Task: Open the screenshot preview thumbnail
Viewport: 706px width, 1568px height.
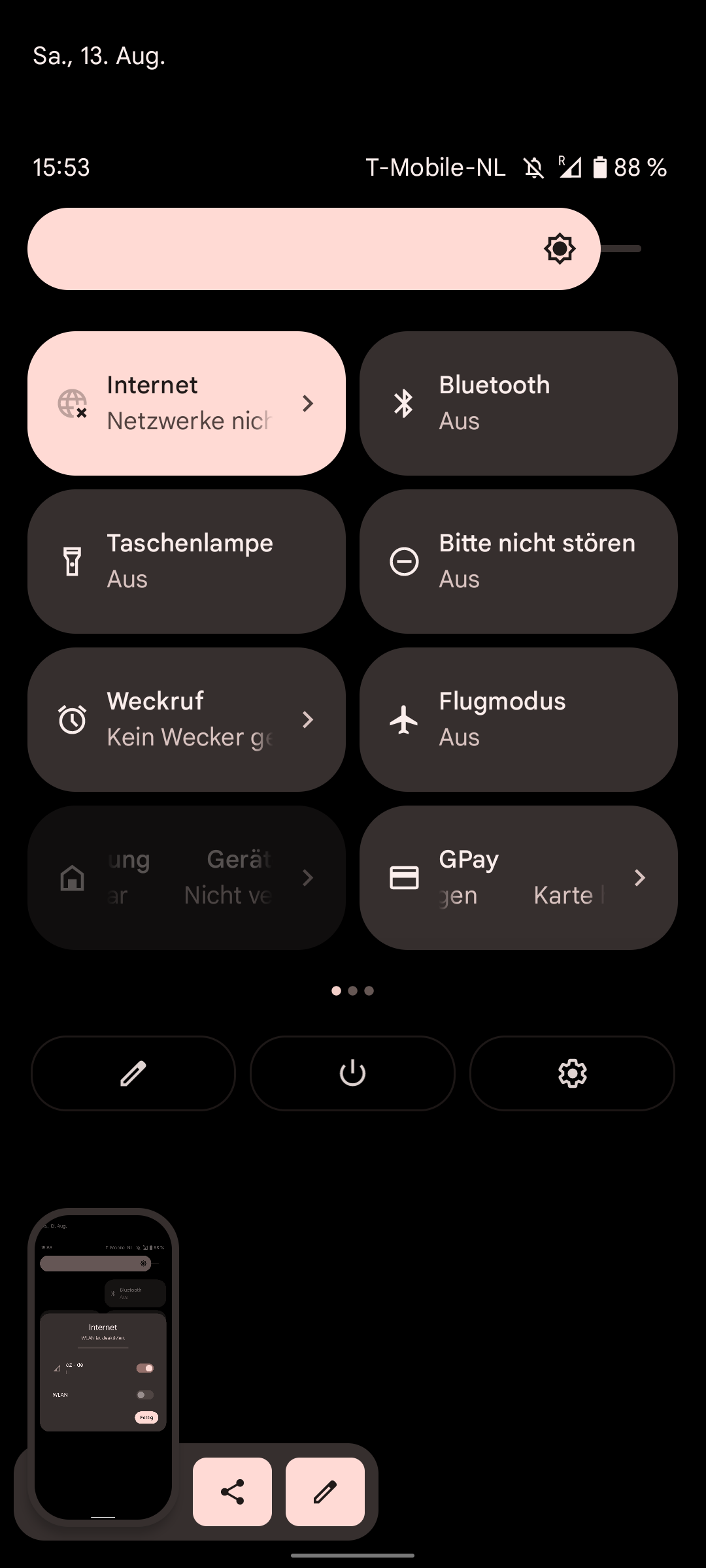Action: point(103,1367)
